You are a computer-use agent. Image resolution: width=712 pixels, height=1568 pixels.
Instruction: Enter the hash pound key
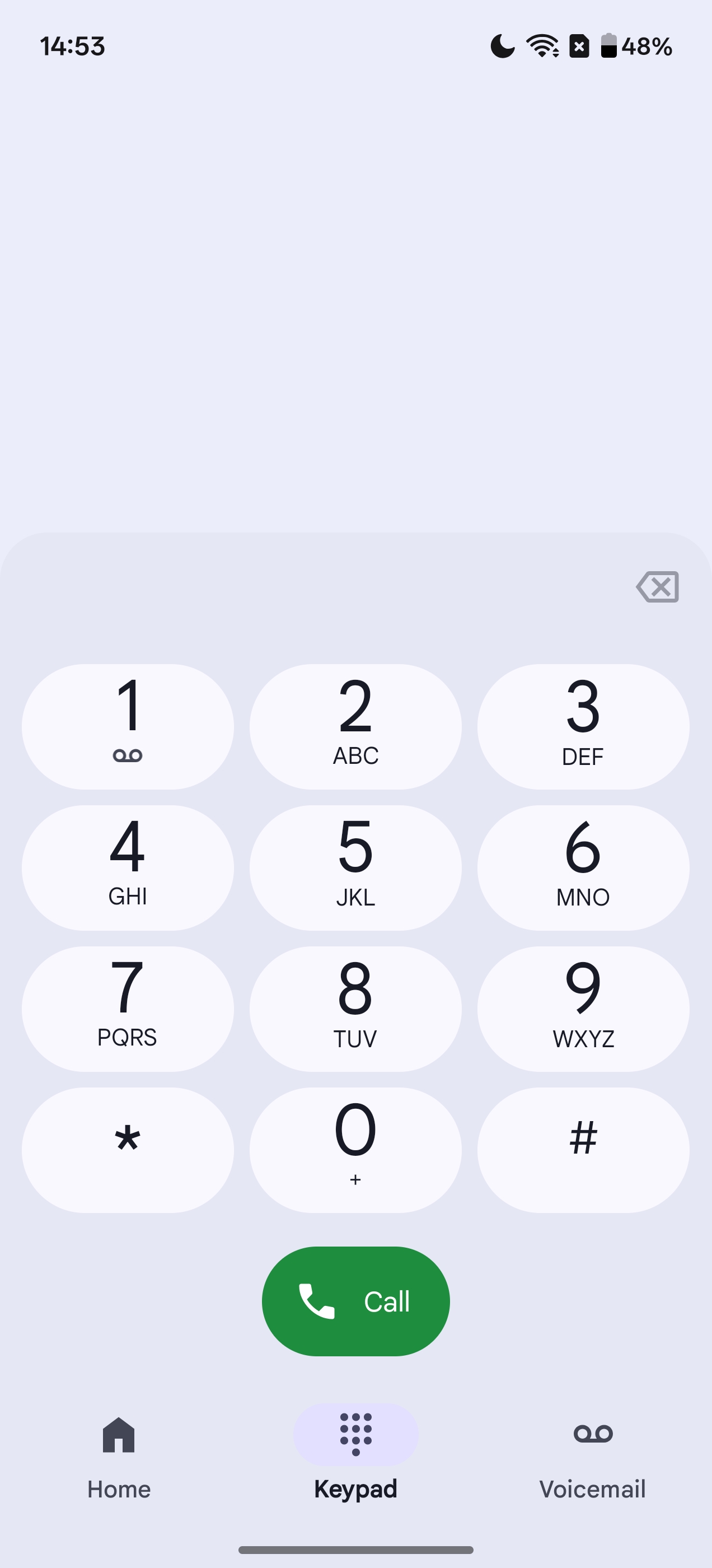coord(583,1150)
